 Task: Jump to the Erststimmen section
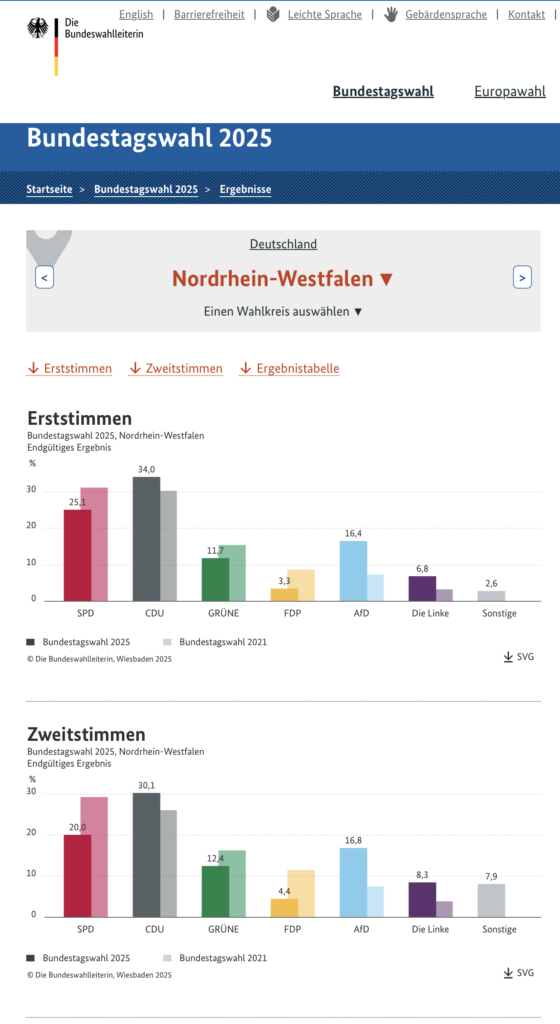pos(69,369)
